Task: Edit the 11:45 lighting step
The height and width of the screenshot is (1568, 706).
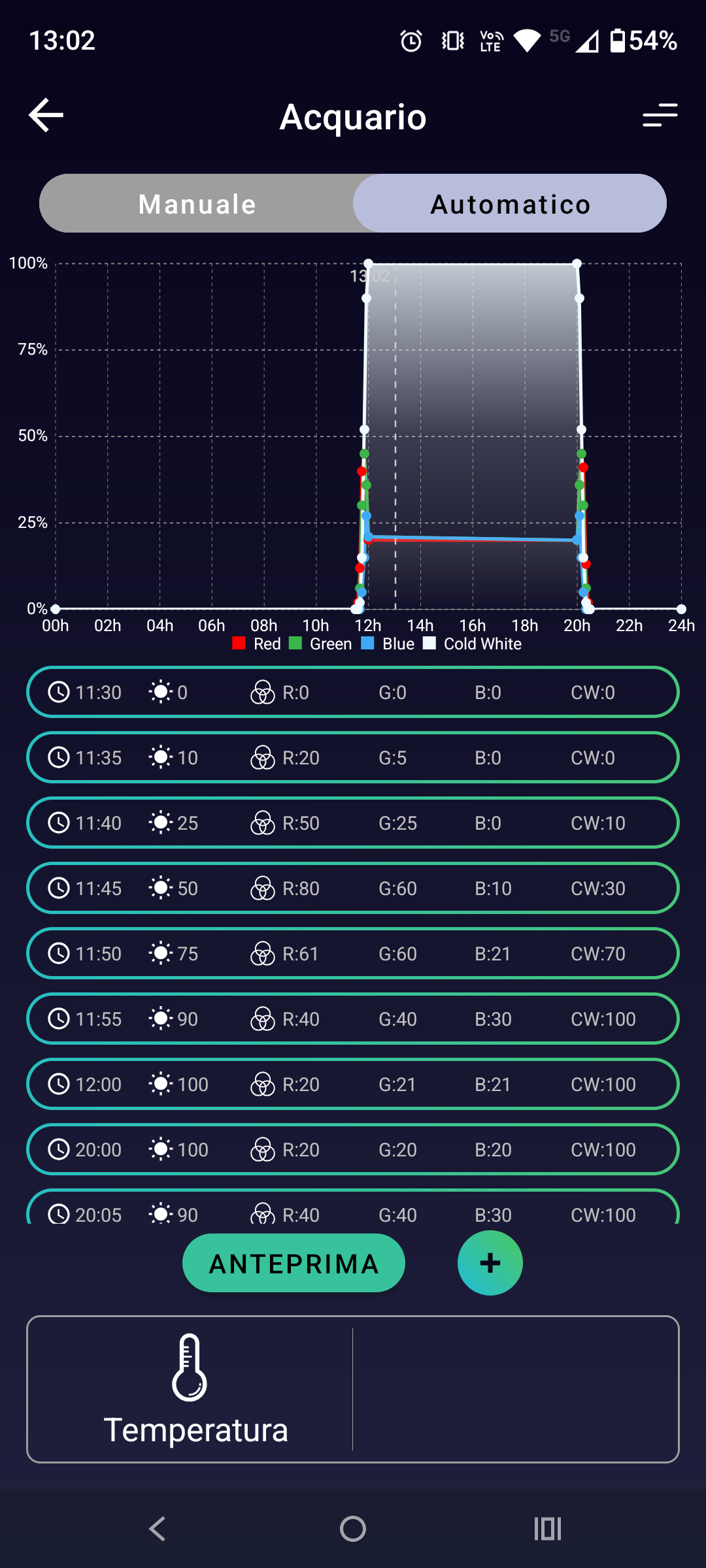Action: [353, 888]
